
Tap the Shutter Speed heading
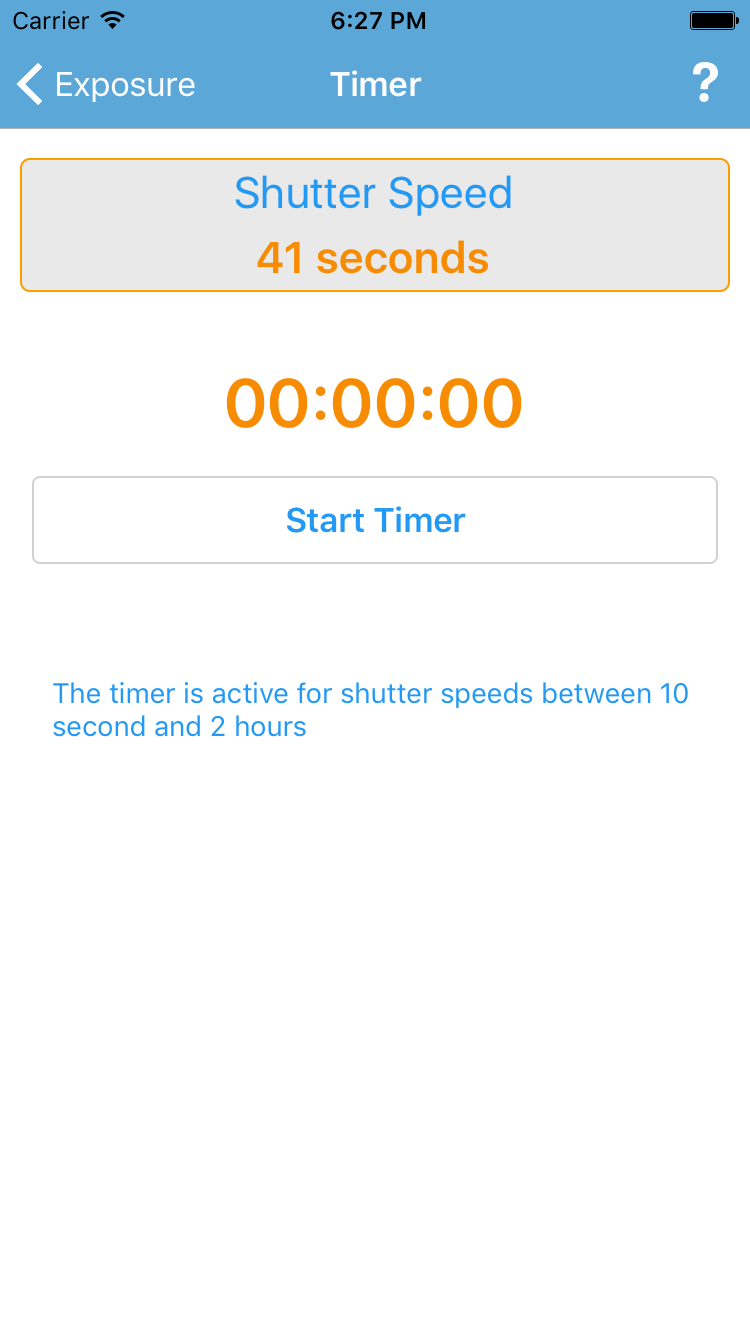(x=373, y=192)
